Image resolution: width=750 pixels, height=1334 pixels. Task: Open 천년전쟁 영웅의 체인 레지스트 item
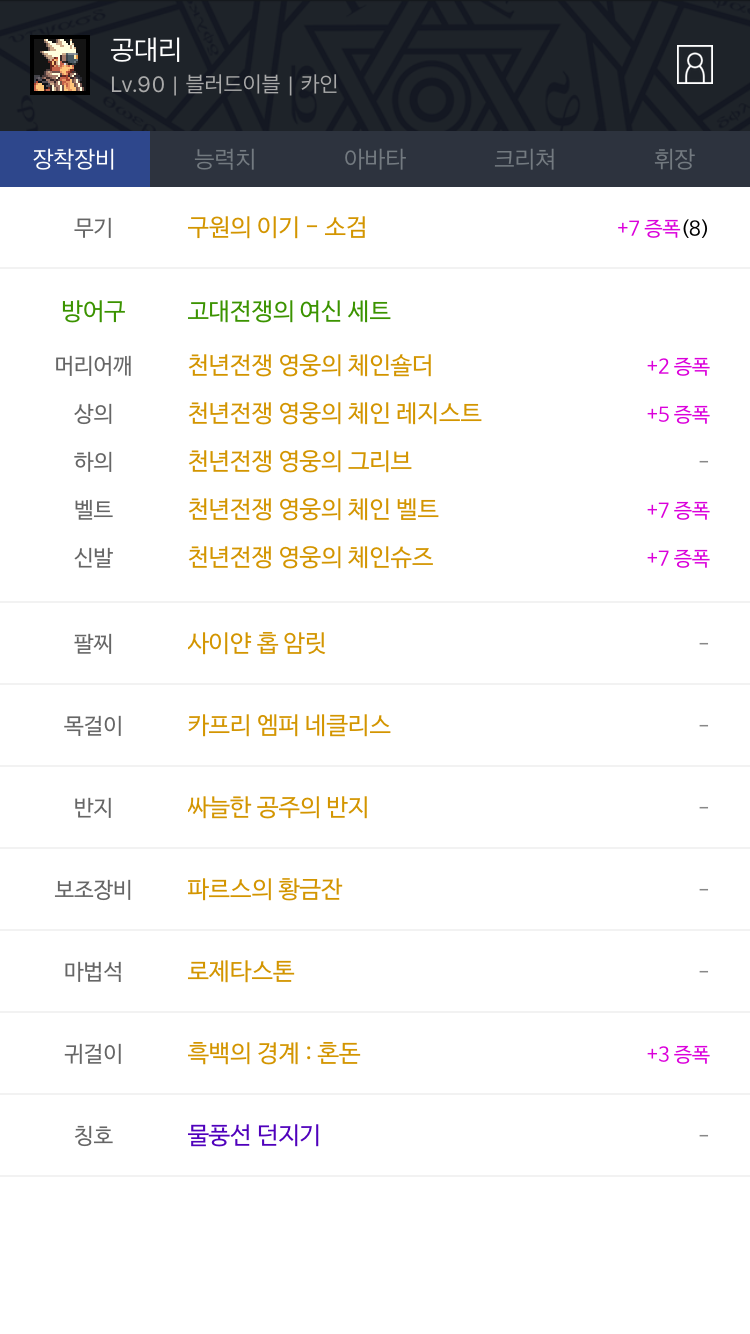coord(334,413)
